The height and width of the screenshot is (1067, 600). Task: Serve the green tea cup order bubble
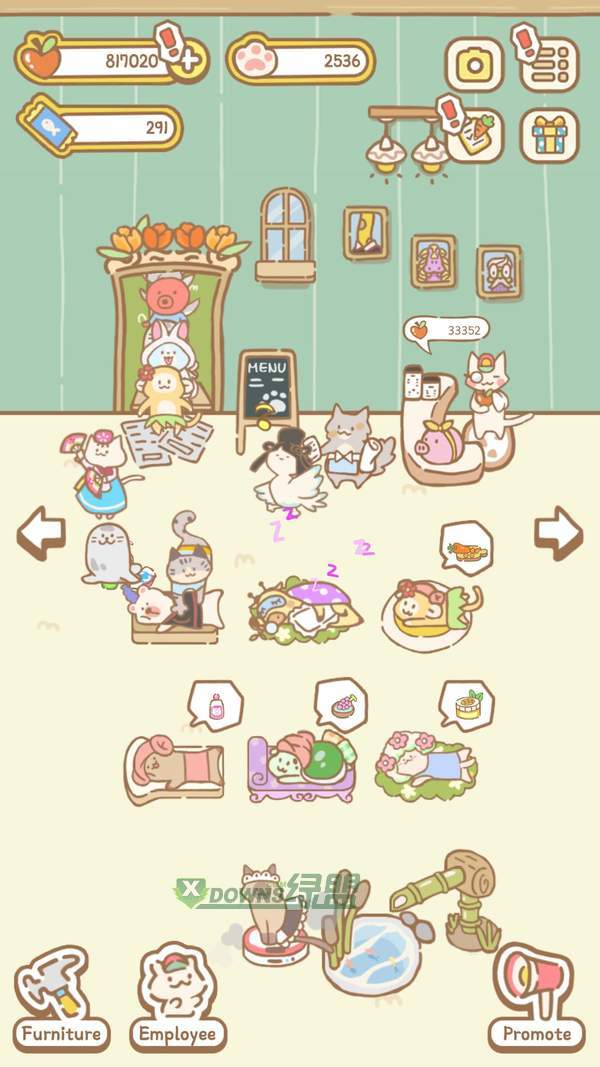pos(467,706)
